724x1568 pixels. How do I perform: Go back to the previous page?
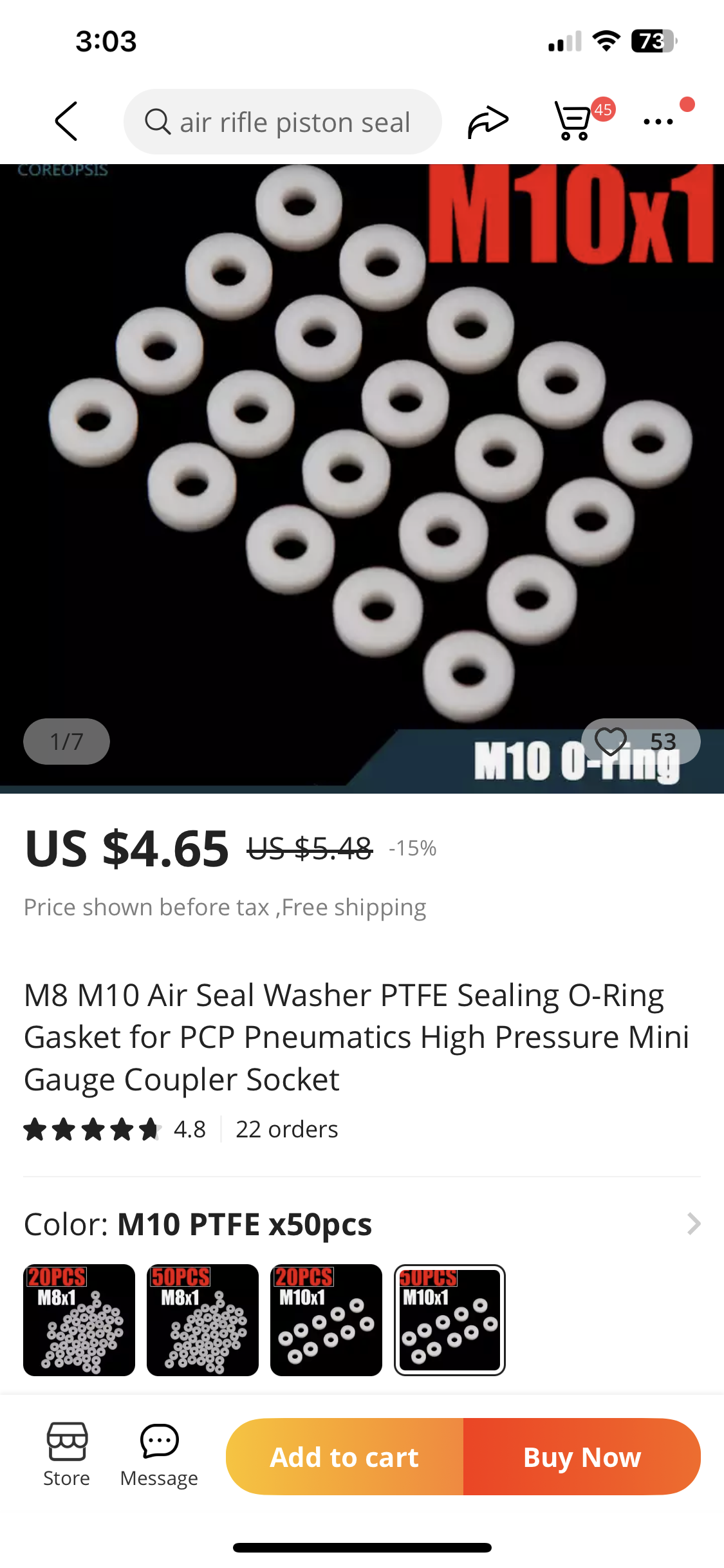click(66, 121)
